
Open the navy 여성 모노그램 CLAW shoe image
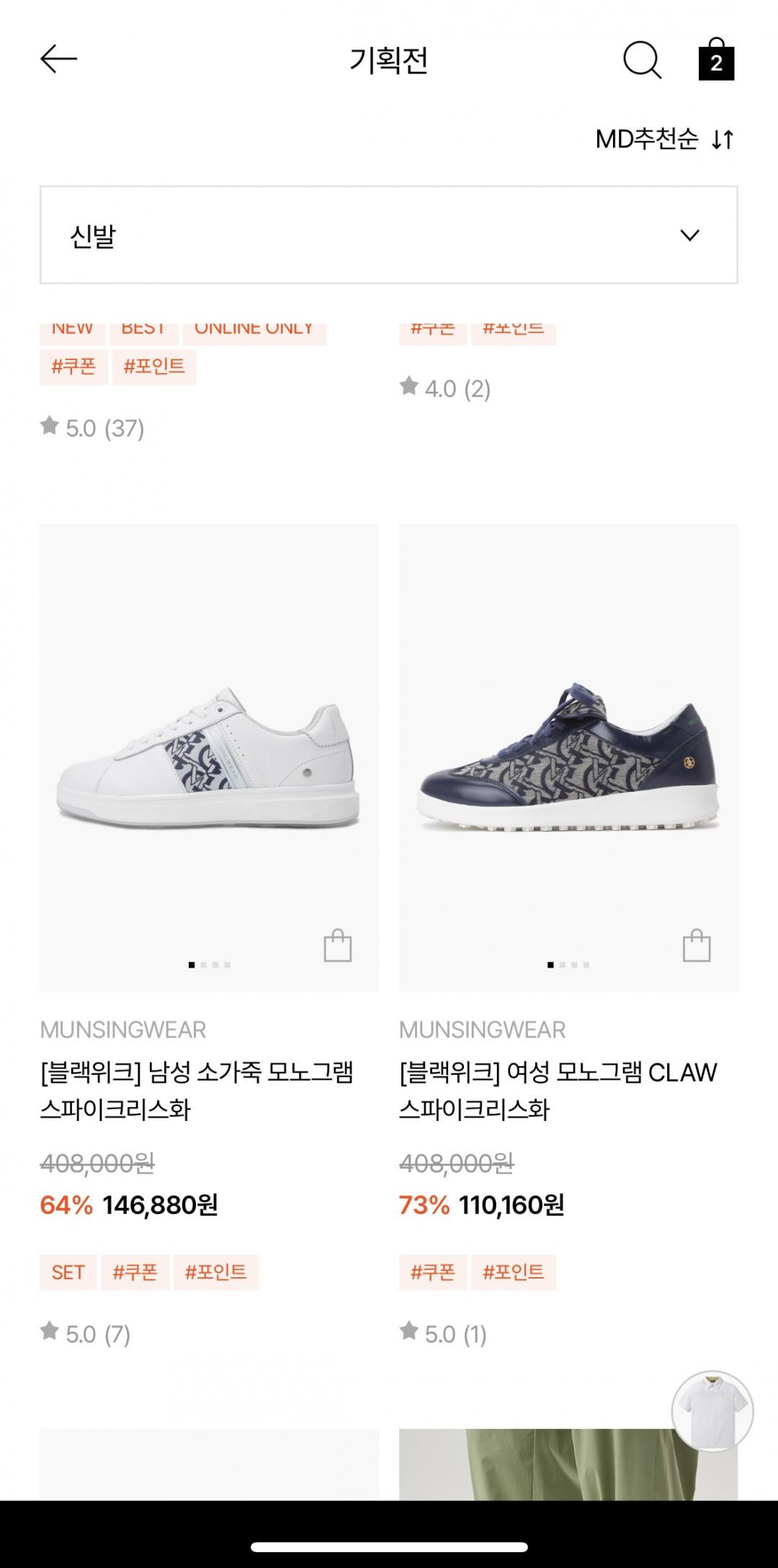[568, 756]
